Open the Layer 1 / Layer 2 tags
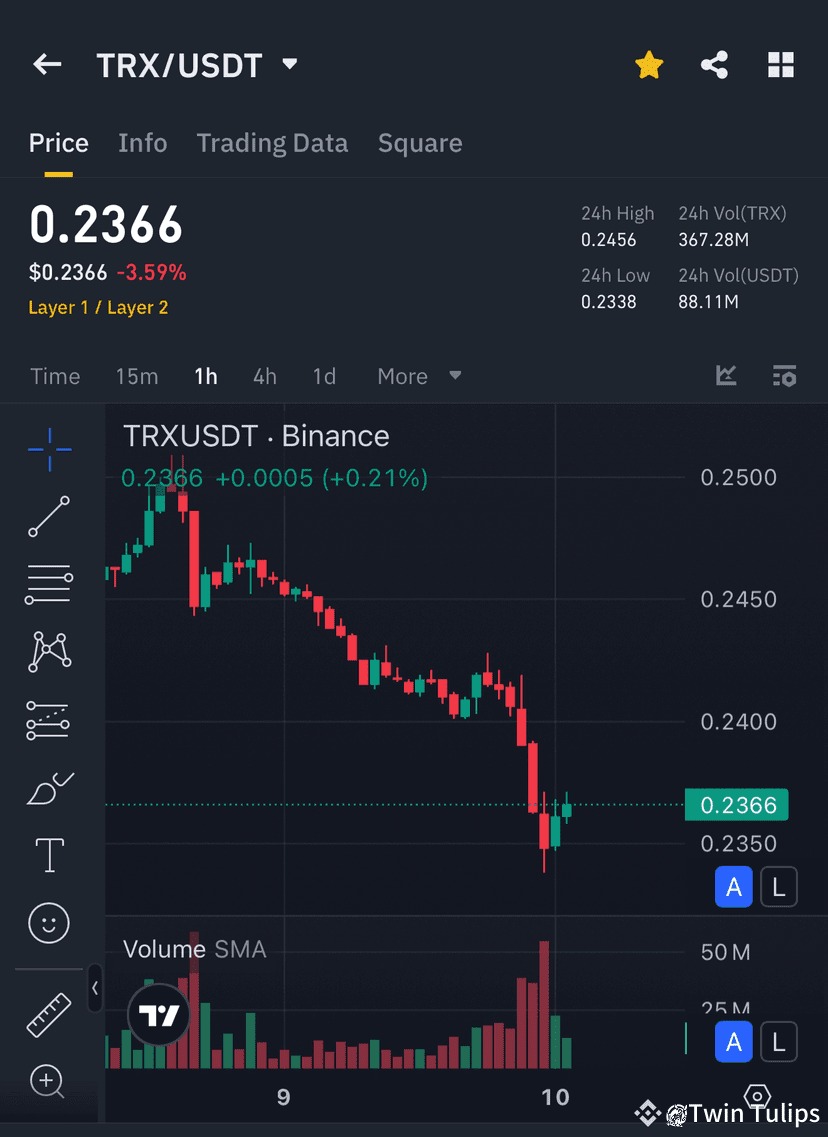828x1137 pixels. (98, 308)
